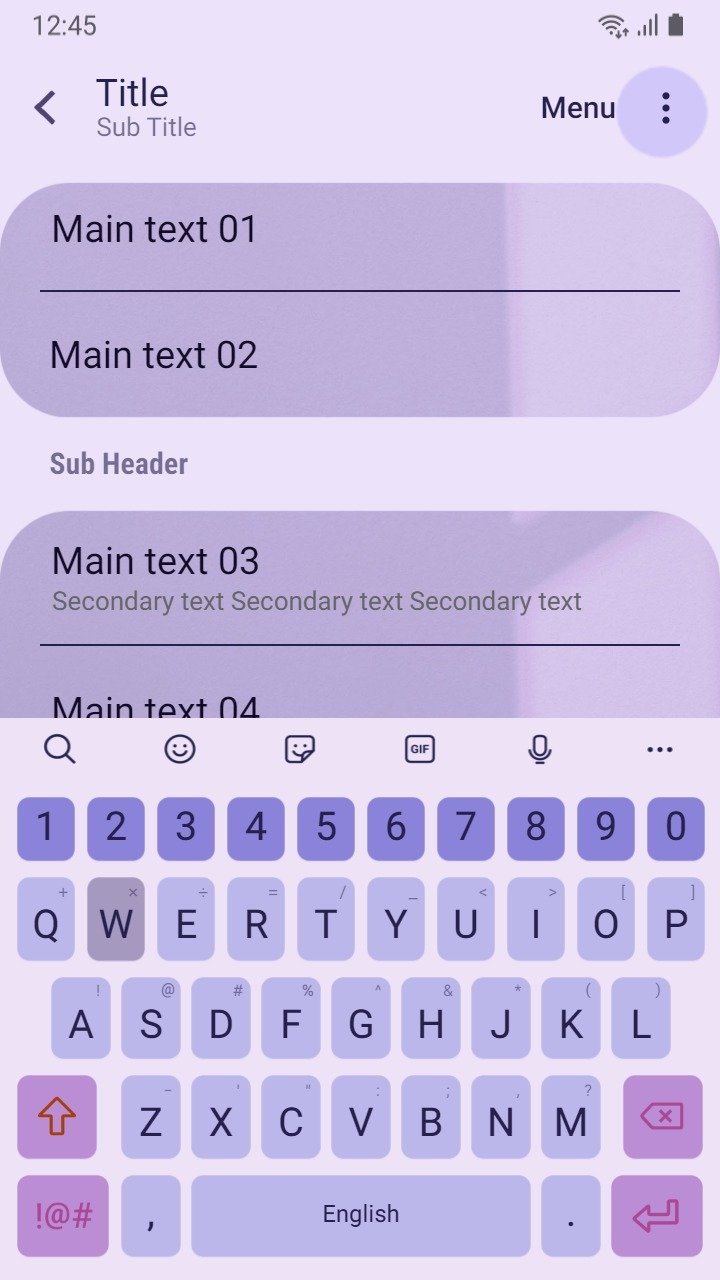720x1280 pixels.
Task: Switch to the !@# symbols keyboard
Action: [x=63, y=1216]
